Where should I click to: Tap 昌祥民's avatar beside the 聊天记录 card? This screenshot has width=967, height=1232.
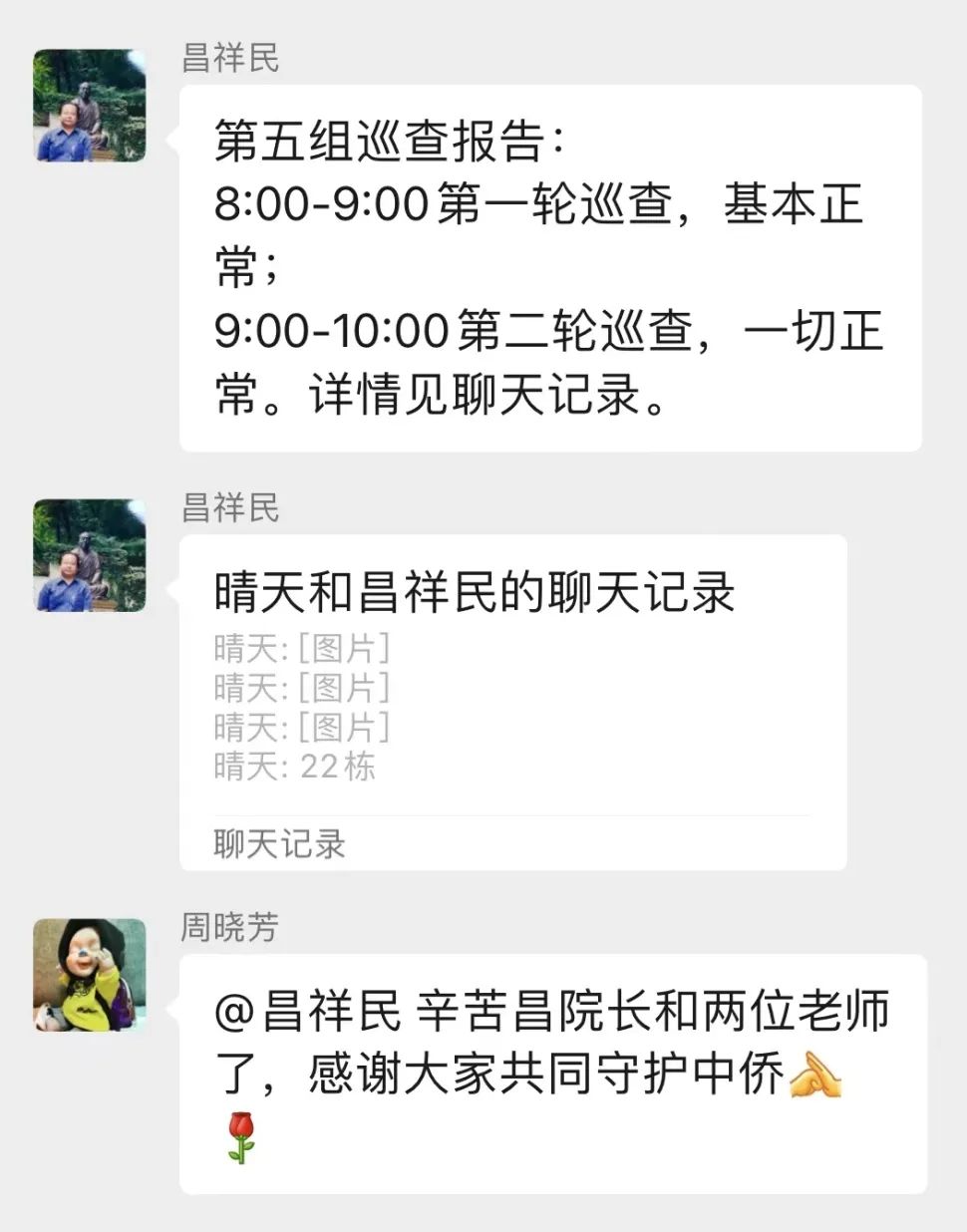90,555
